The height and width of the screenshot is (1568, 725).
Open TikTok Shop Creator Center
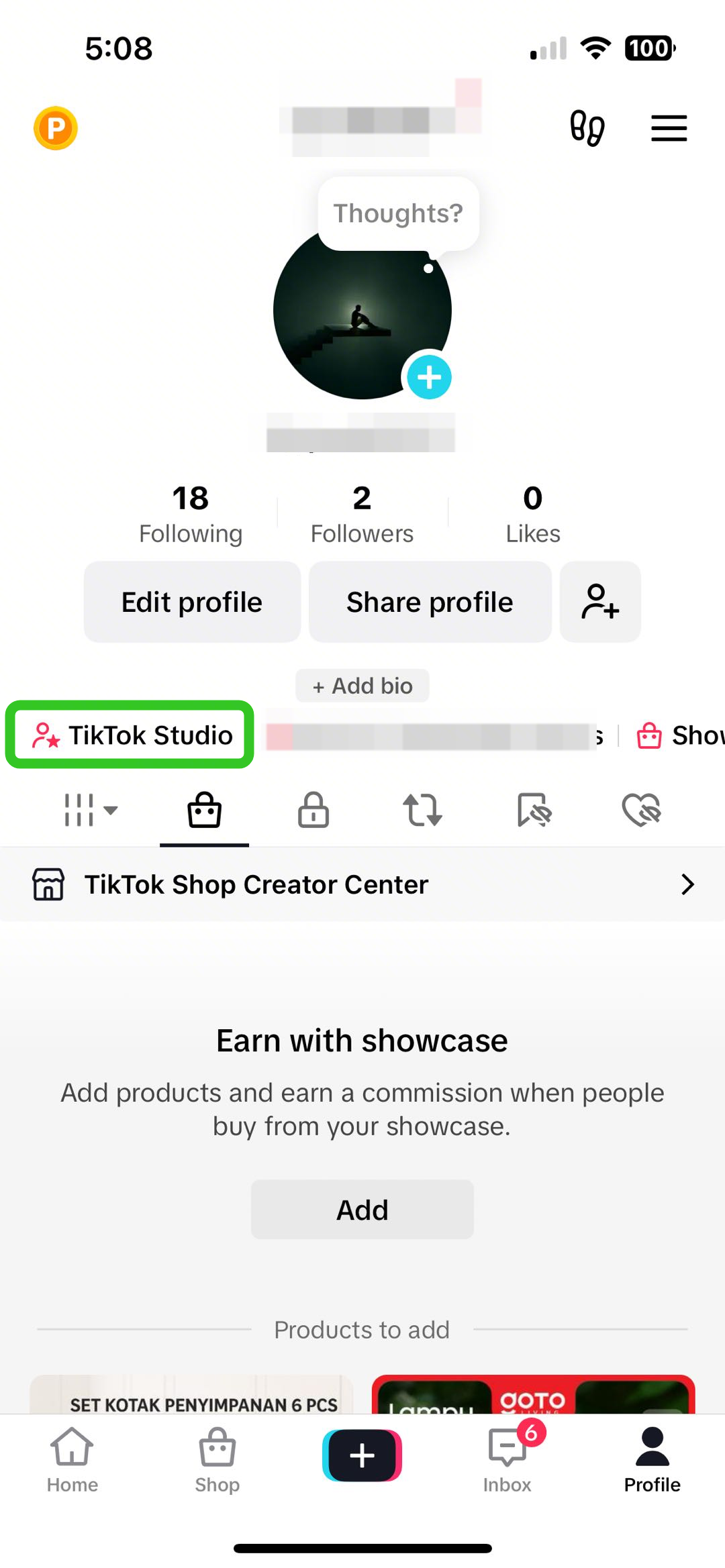(x=362, y=884)
